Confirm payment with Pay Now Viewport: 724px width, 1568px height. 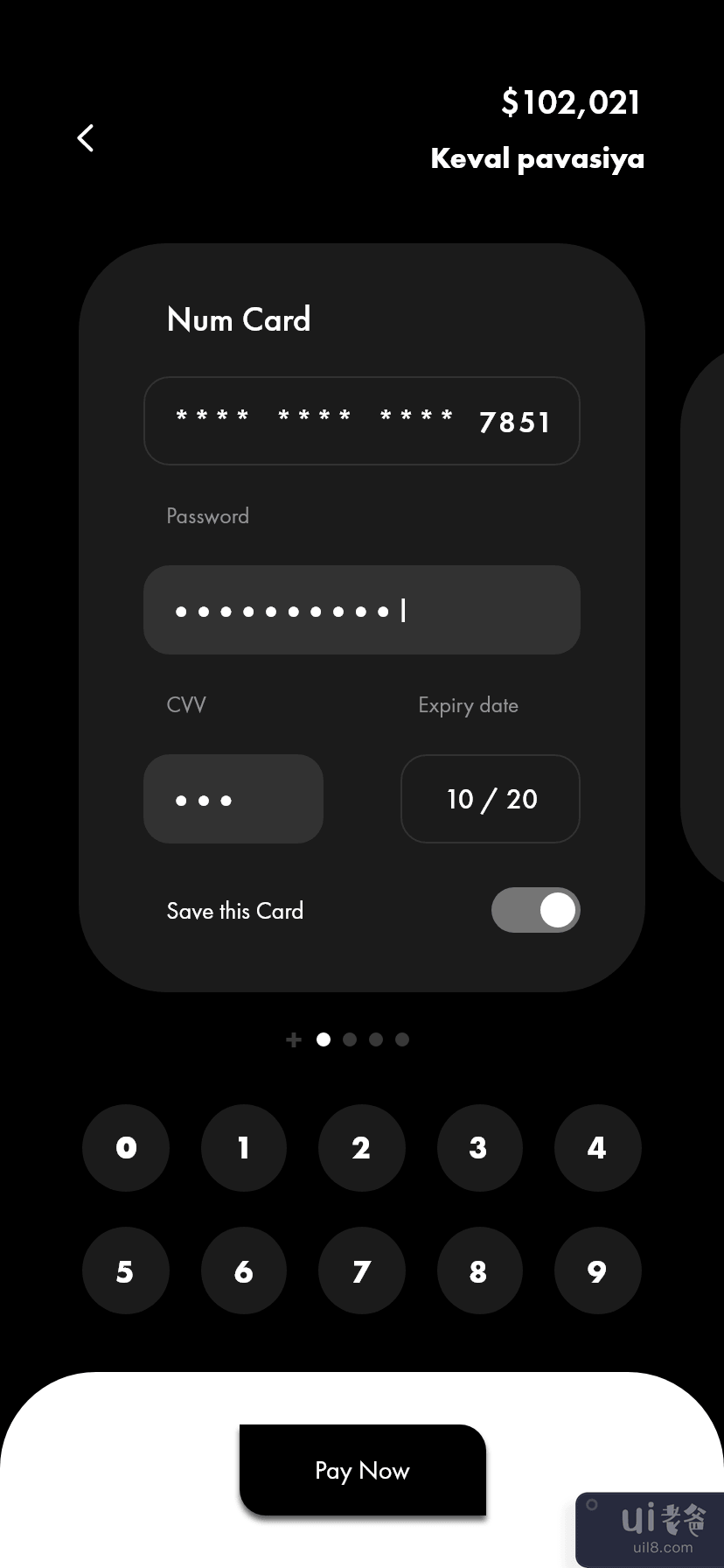pyautogui.click(x=362, y=1470)
